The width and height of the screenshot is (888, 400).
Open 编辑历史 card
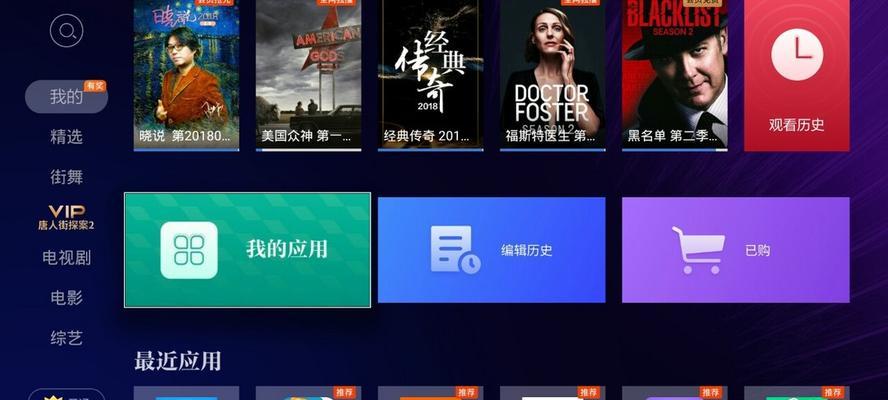point(491,250)
